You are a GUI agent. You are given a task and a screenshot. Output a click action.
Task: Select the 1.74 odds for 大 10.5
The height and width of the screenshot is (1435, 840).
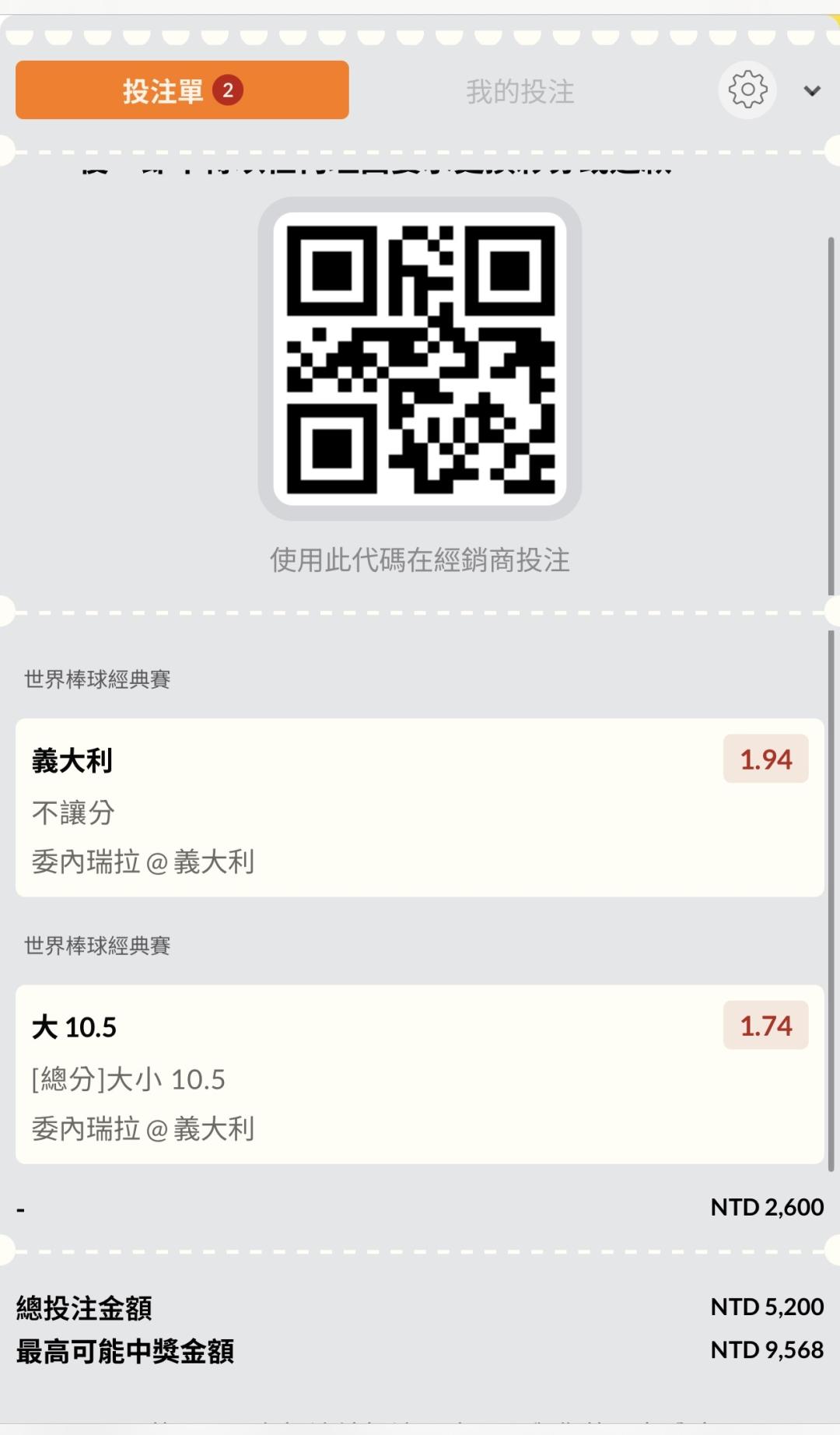[x=765, y=1026]
